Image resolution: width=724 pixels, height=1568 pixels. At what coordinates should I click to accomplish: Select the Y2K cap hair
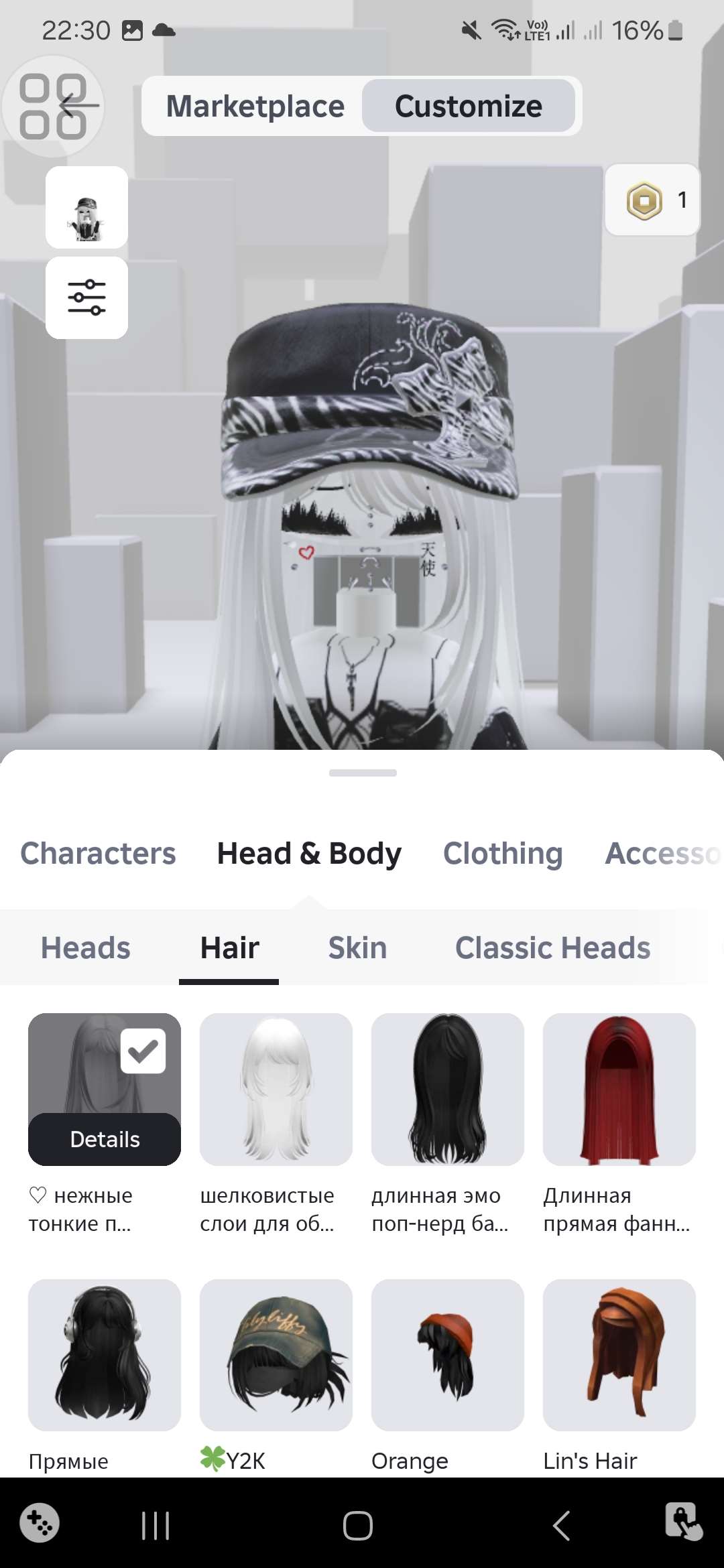276,1355
